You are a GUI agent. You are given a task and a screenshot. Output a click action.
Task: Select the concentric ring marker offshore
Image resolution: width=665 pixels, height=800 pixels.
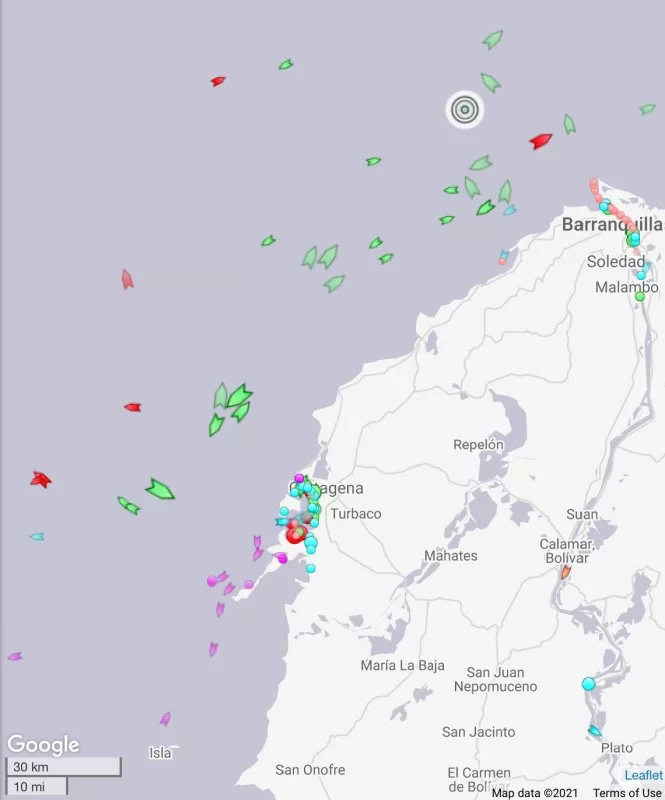(464, 110)
